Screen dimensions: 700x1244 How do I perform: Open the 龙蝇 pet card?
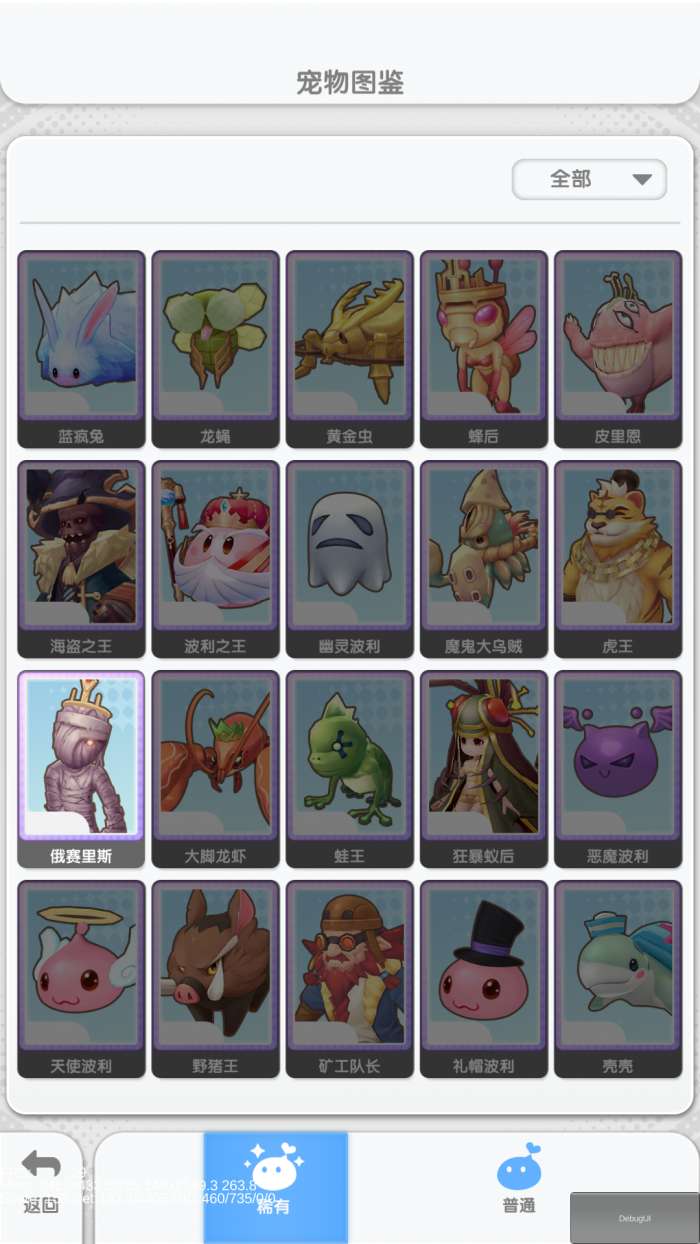point(215,349)
